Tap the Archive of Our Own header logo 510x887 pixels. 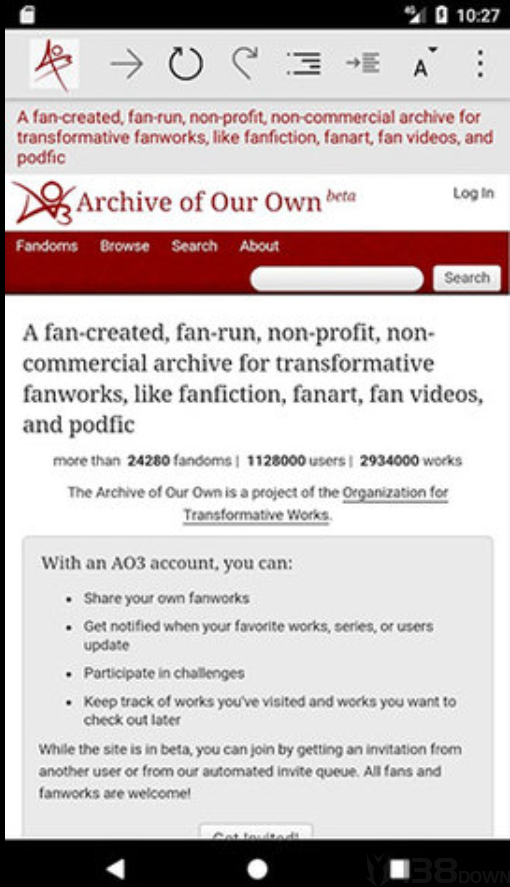(x=184, y=203)
